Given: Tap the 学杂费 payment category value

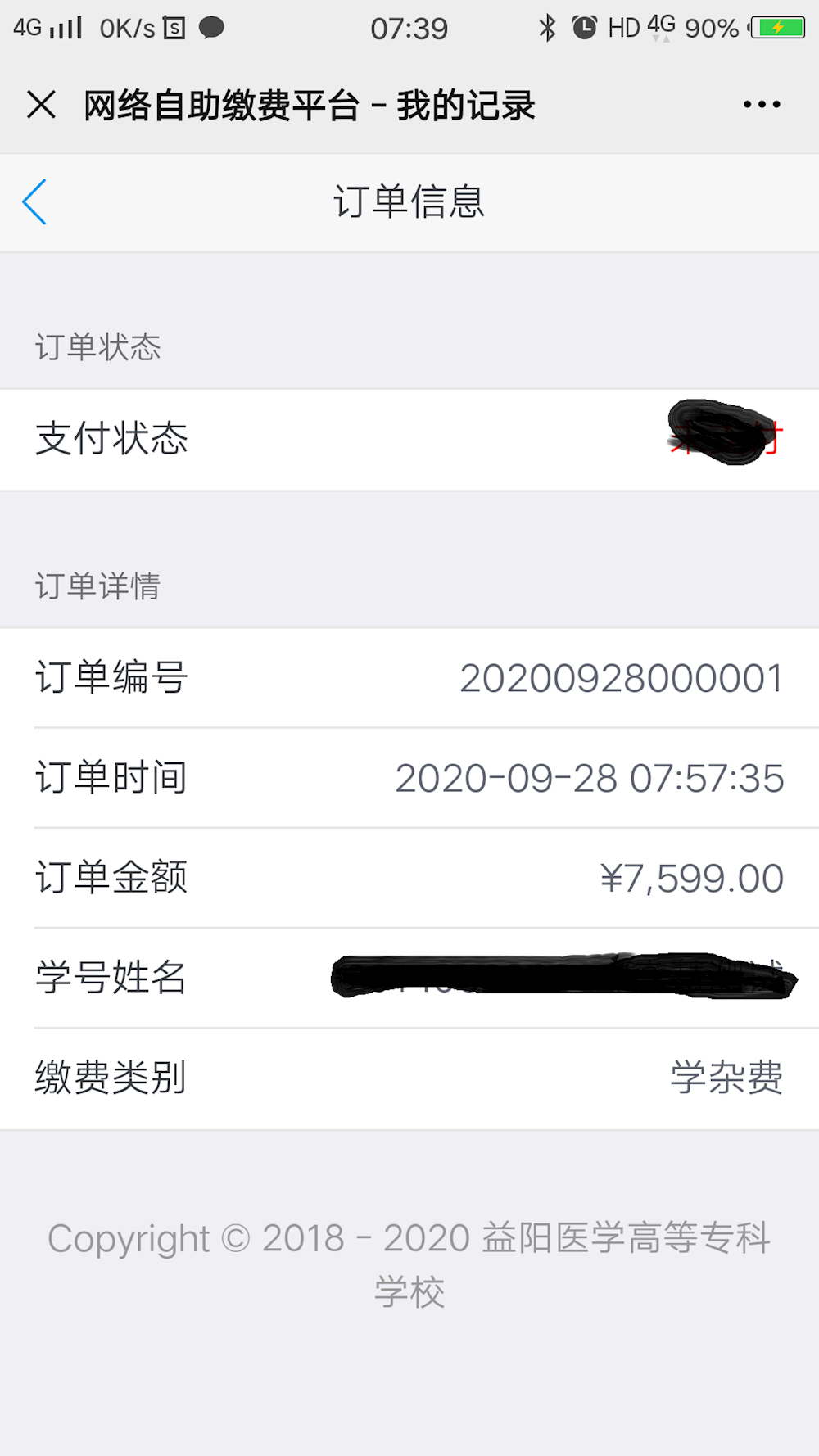Looking at the screenshot, I should pyautogui.click(x=726, y=1078).
